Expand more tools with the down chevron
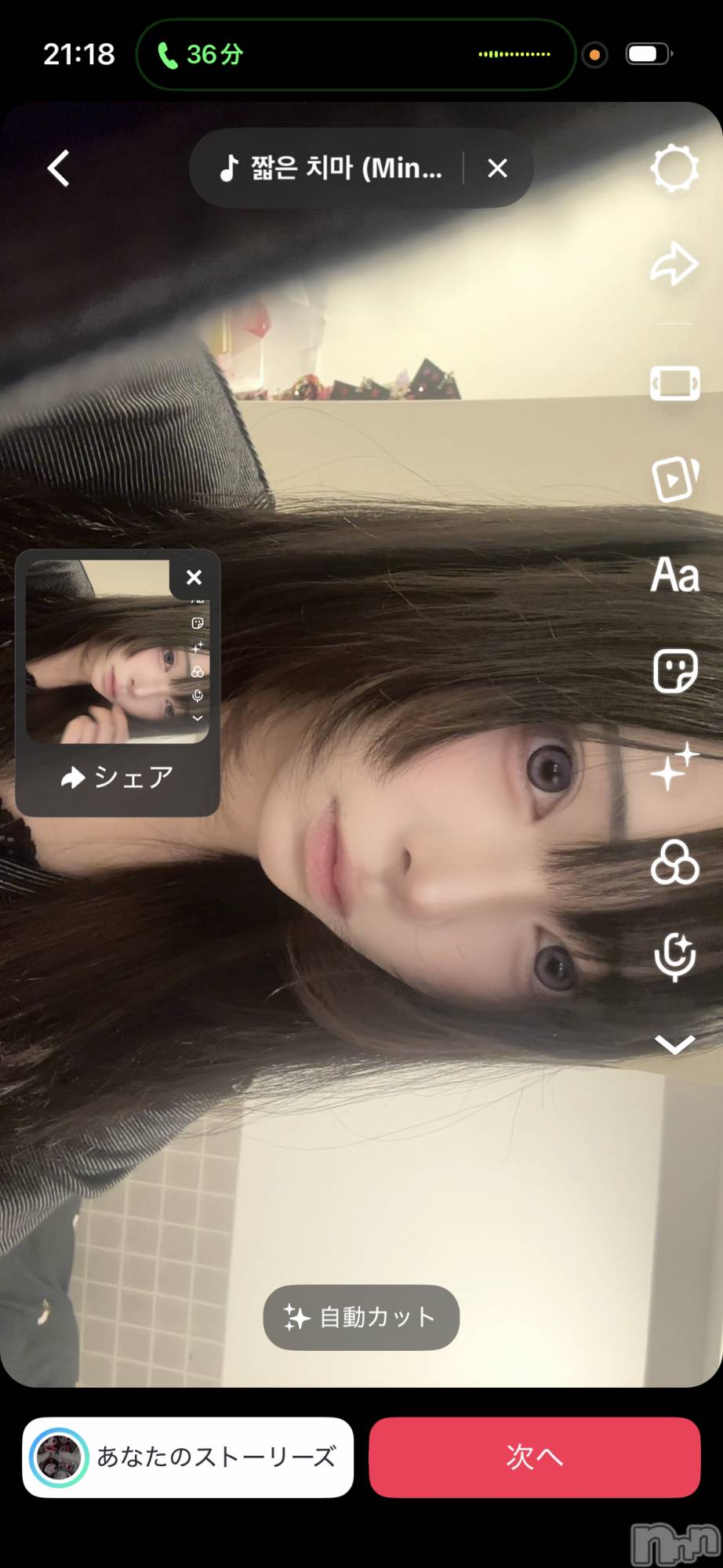Viewport: 723px width, 1568px height. (x=674, y=1045)
